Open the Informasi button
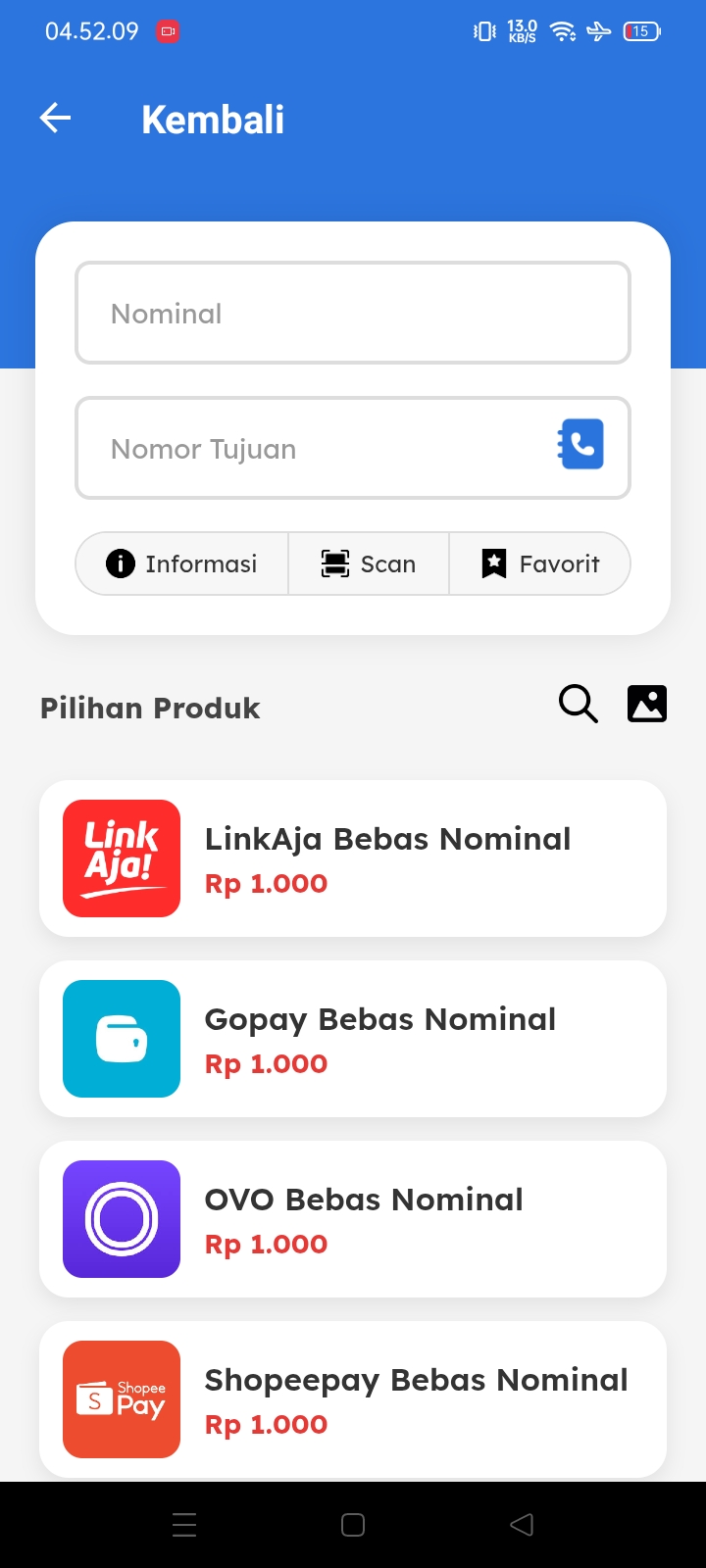Viewport: 706px width, 1568px height. coord(182,563)
